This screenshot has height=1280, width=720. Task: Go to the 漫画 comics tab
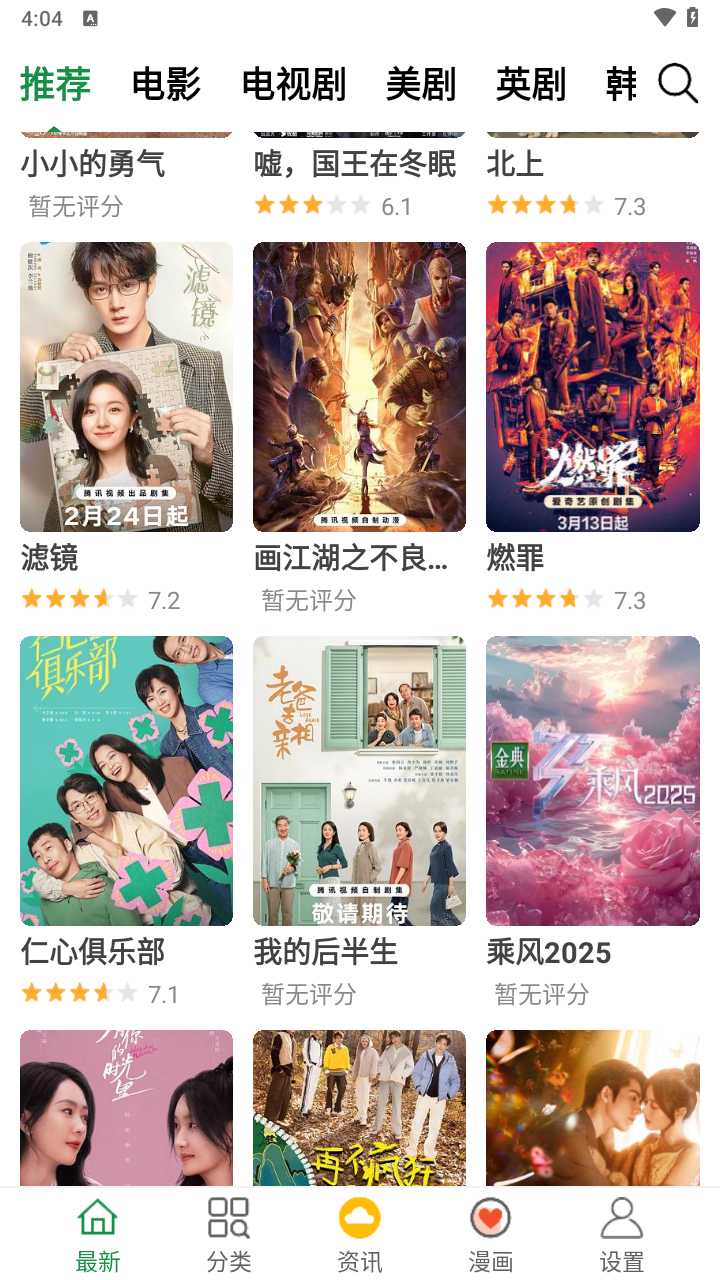tap(490, 1234)
